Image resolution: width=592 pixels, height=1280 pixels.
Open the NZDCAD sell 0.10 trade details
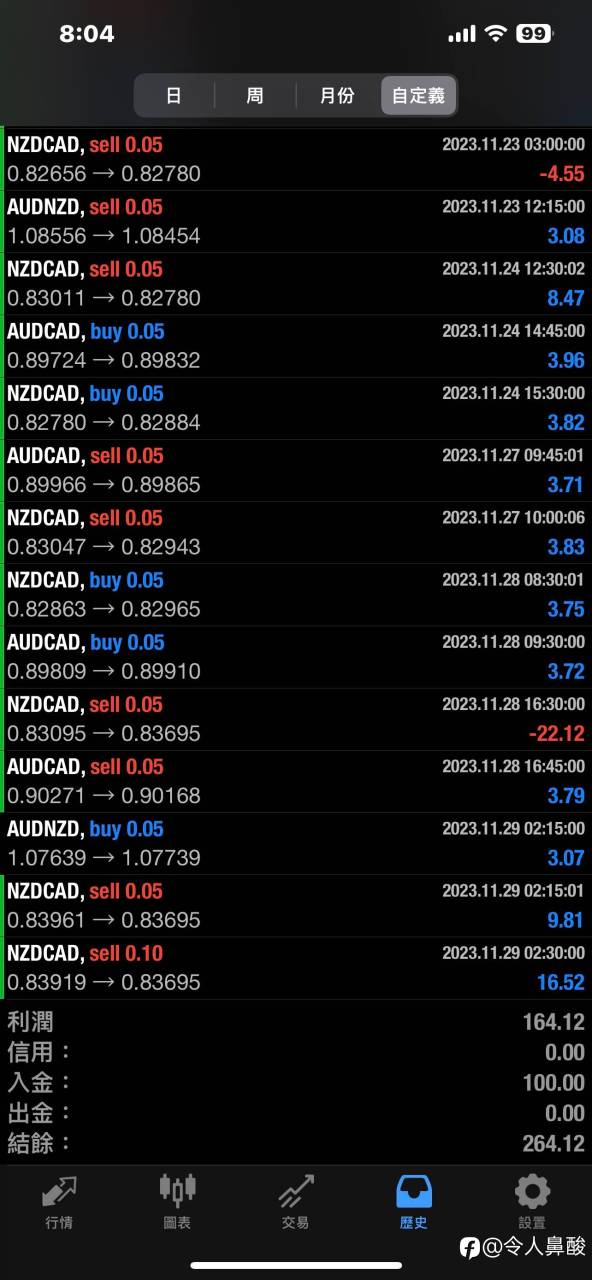tap(296, 968)
